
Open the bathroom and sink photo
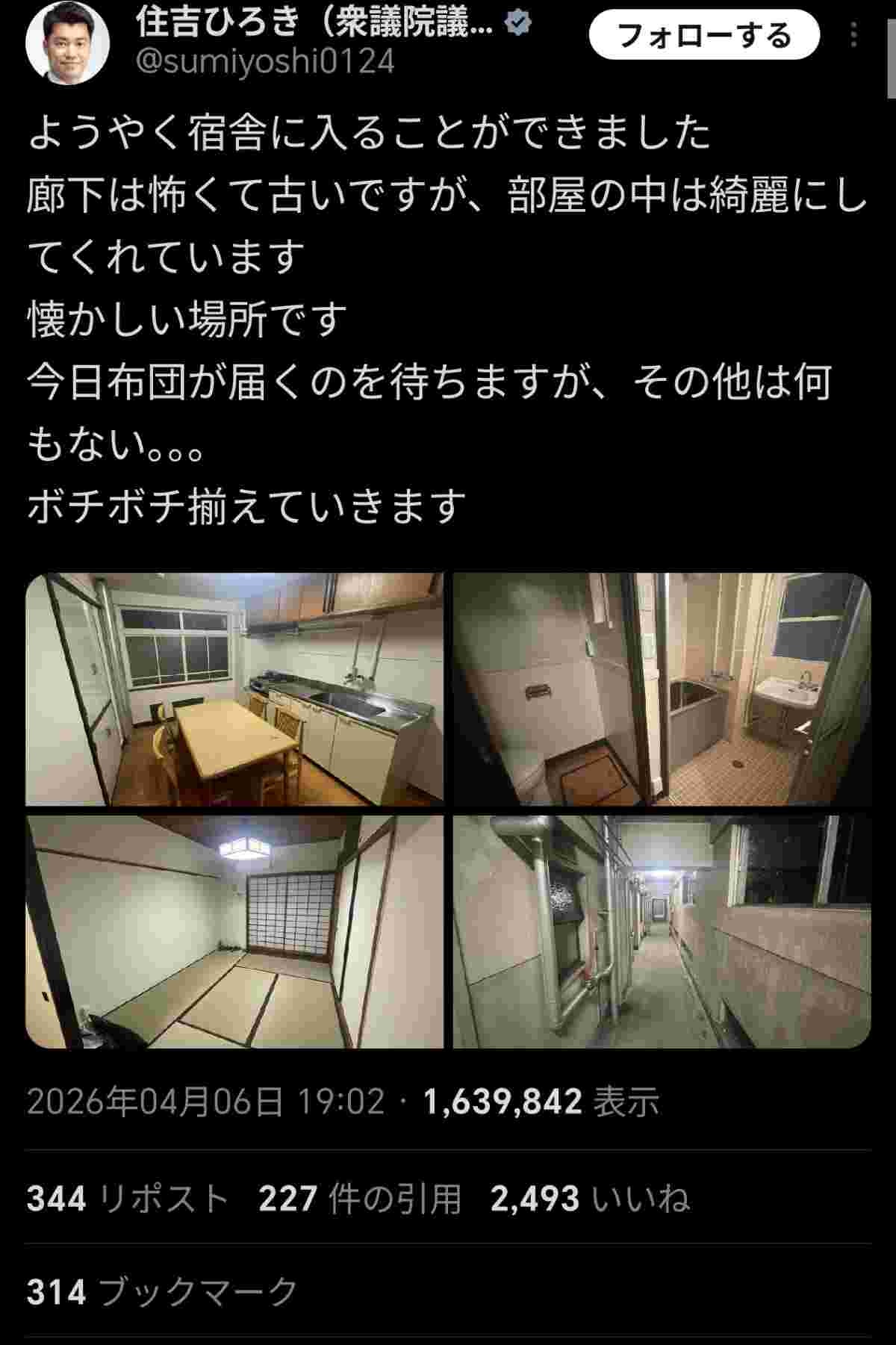tap(662, 689)
